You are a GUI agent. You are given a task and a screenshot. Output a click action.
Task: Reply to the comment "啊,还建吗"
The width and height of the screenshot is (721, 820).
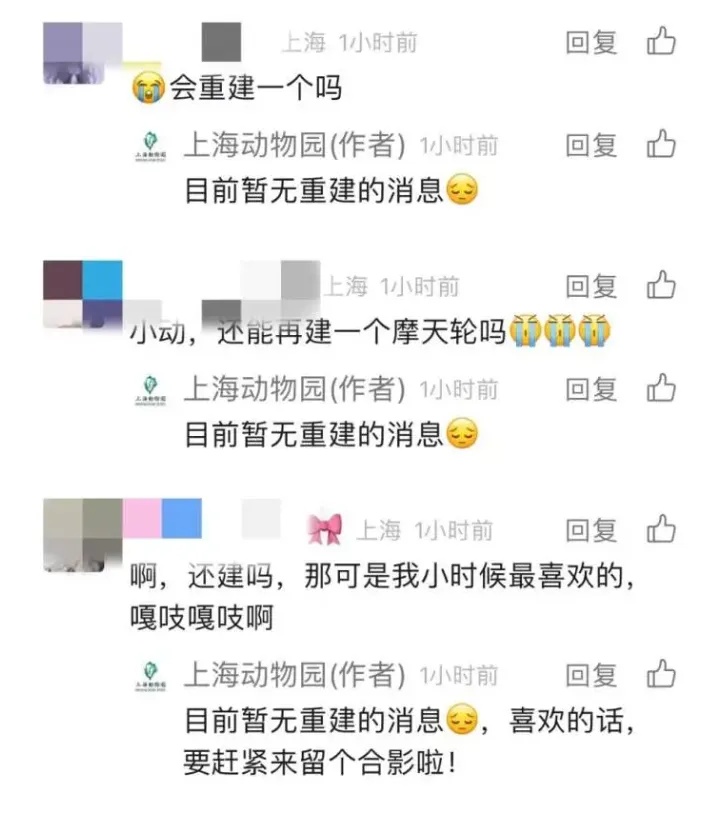[591, 531]
